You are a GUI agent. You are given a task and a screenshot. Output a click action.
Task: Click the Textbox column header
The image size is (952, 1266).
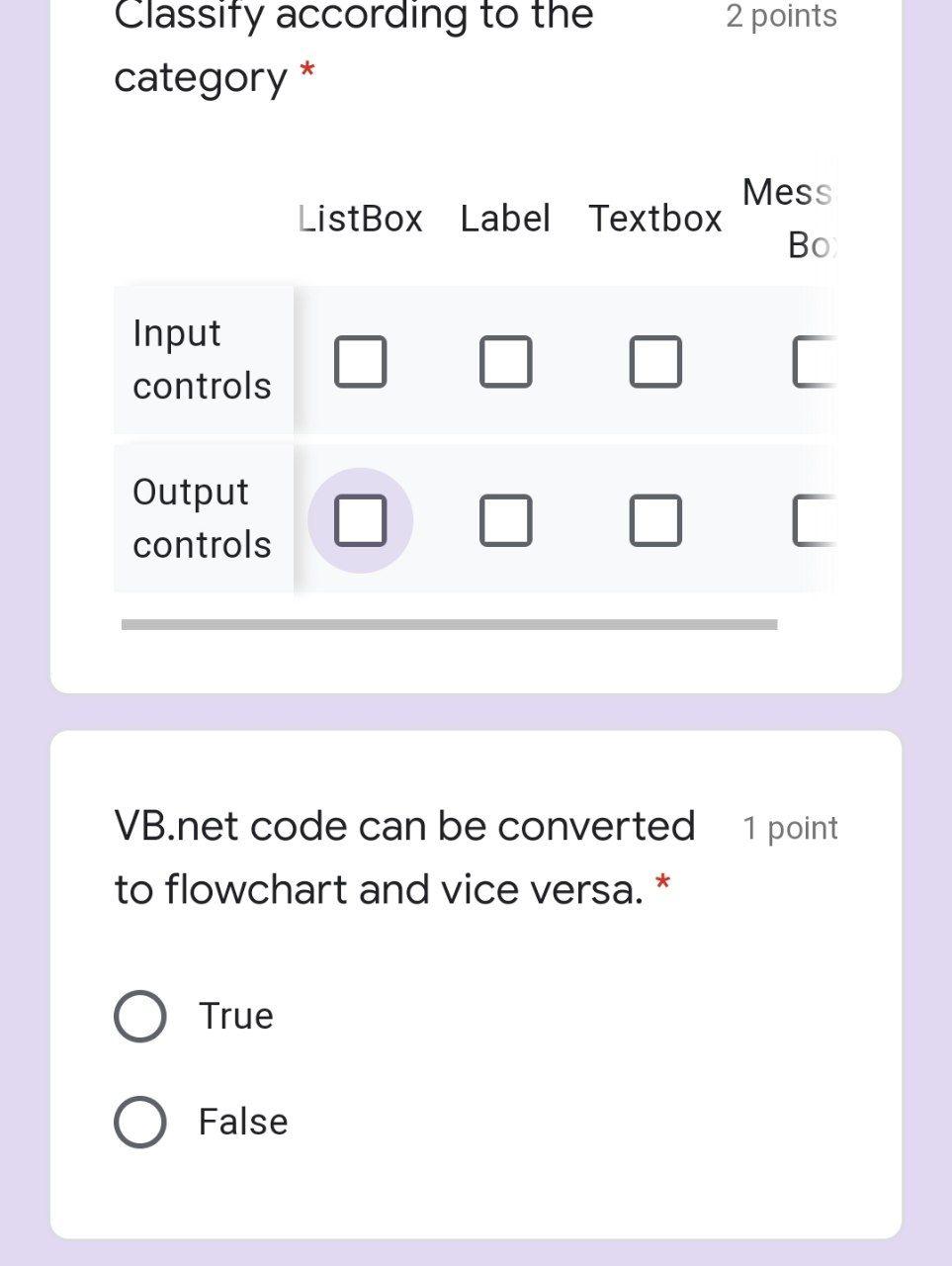click(655, 218)
